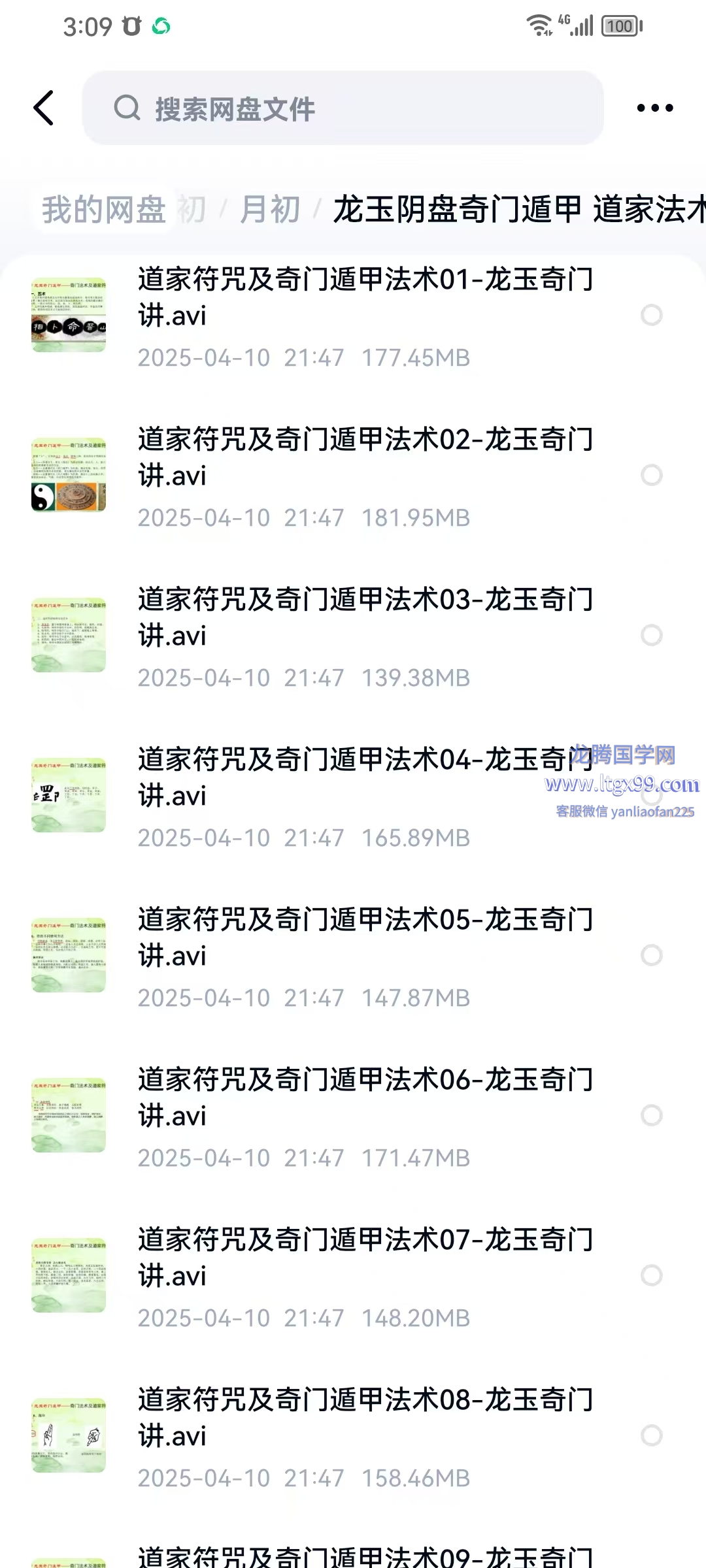The width and height of the screenshot is (706, 1568).
Task: Play the file 道家符咒及奇门遁甲法术05
Action: point(365,938)
